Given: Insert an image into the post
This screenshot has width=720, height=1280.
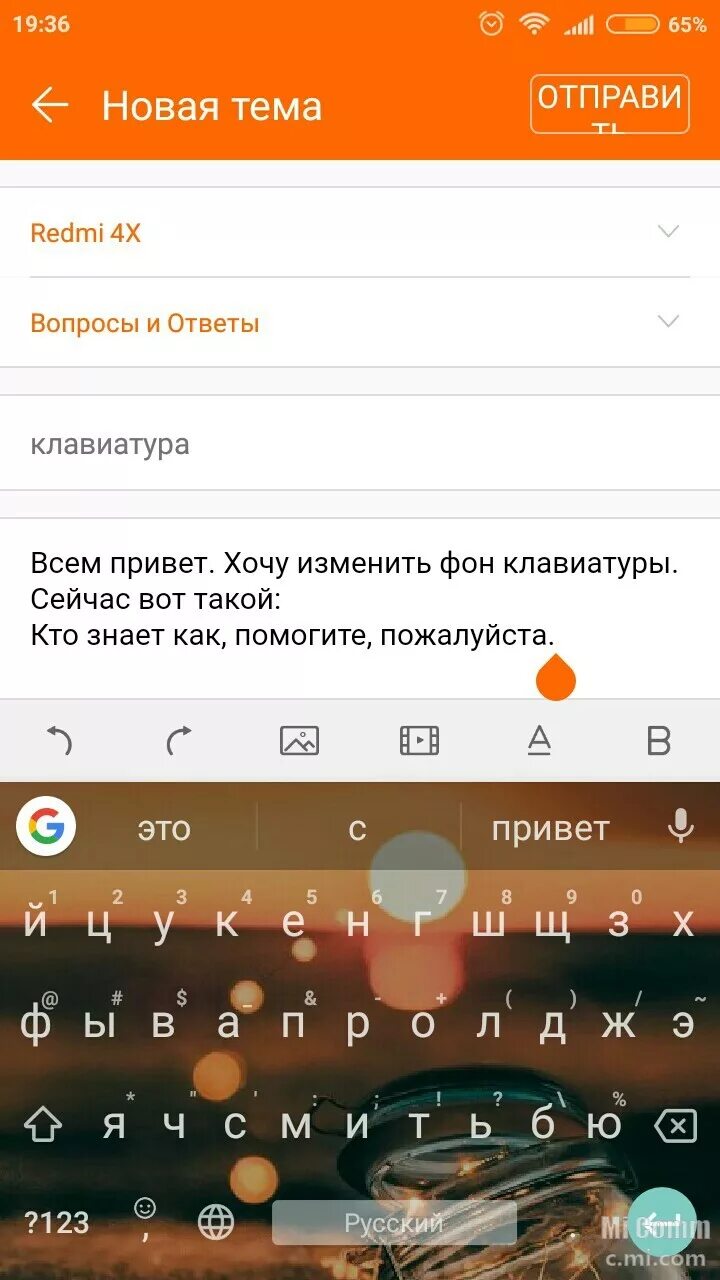Looking at the screenshot, I should [299, 741].
